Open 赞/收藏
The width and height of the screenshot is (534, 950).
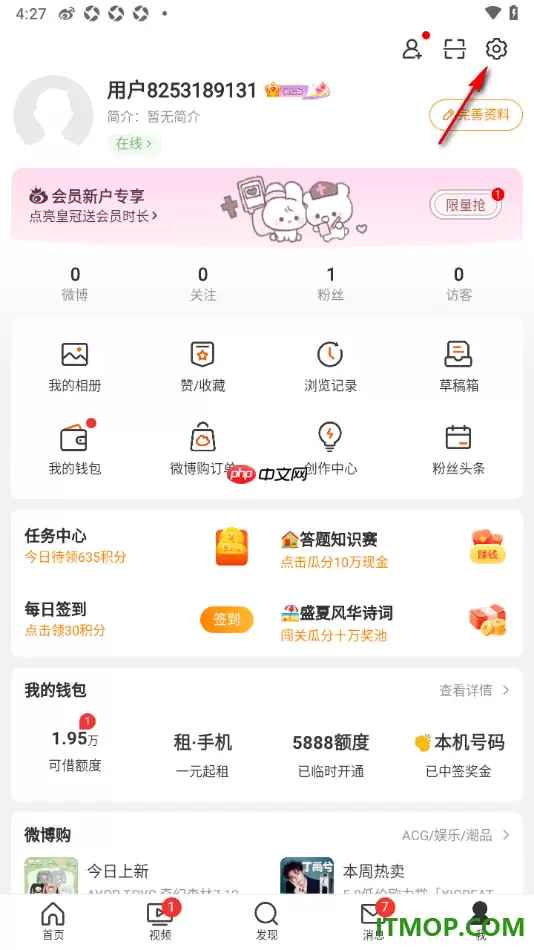tap(202, 367)
